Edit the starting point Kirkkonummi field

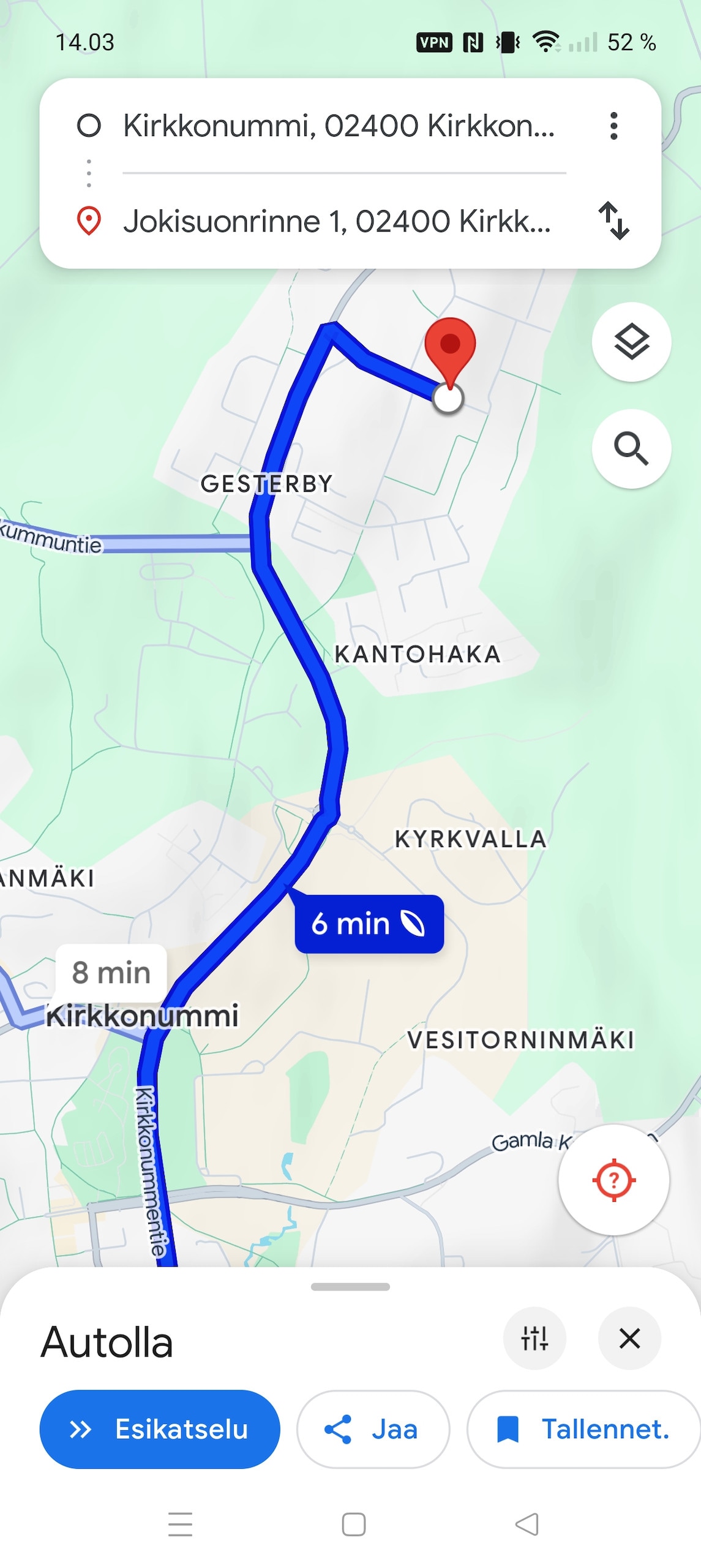(x=339, y=126)
